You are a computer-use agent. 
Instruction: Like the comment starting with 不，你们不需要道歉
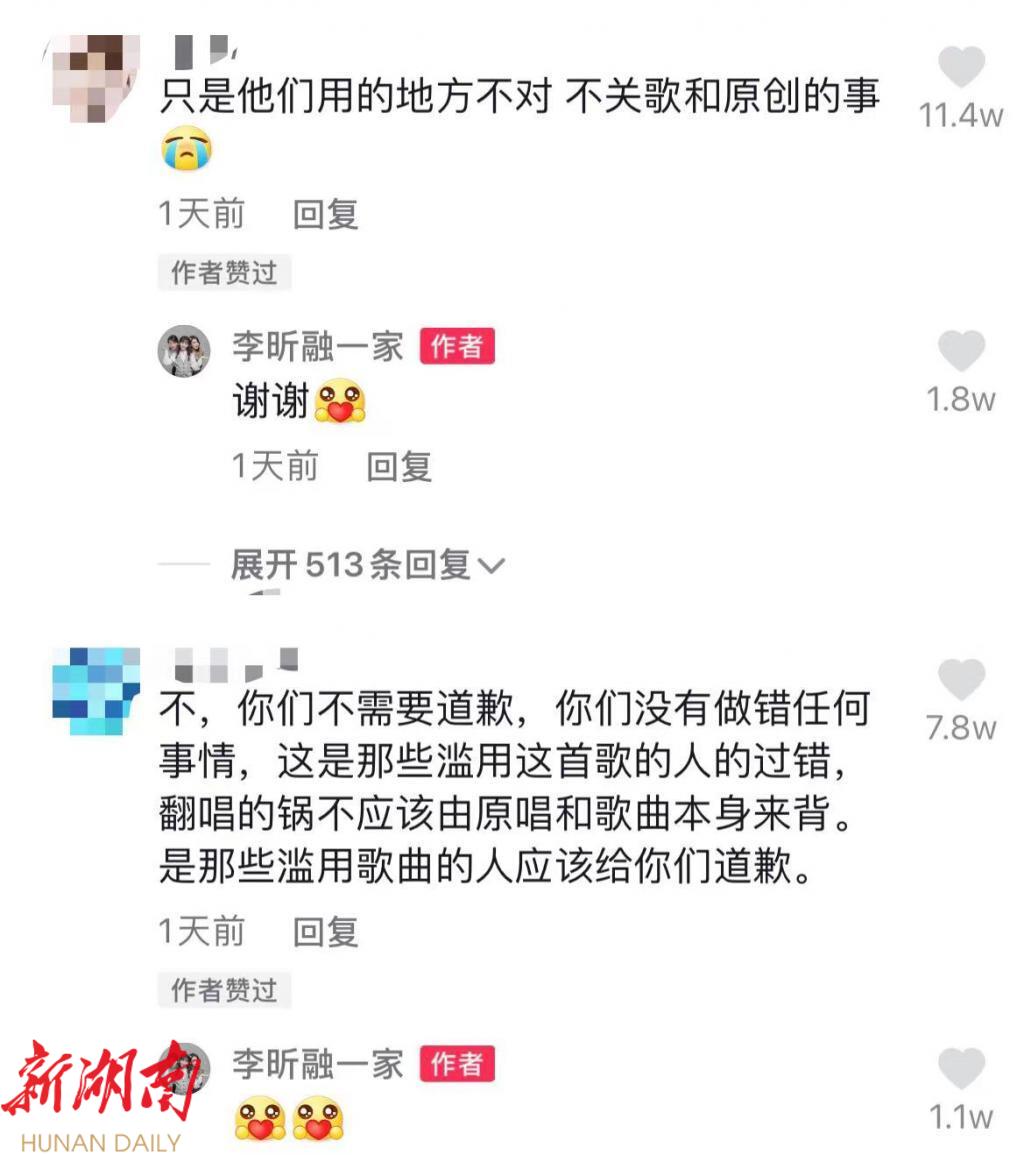pos(961,681)
